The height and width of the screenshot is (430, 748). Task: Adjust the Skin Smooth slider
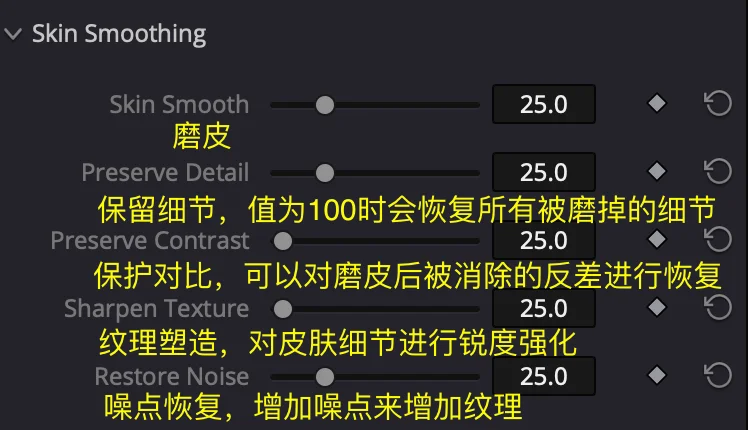324,104
